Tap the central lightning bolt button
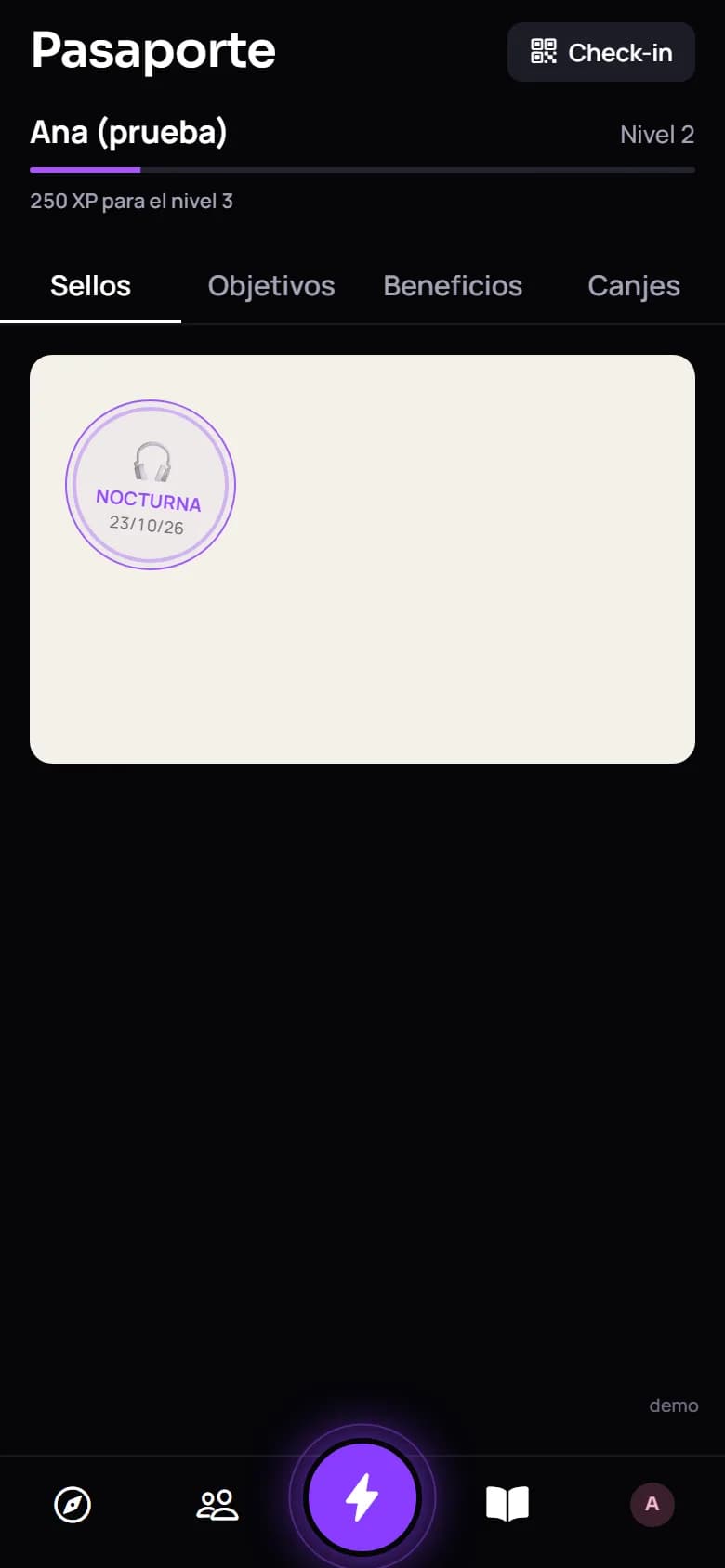725x1568 pixels. tap(362, 1497)
